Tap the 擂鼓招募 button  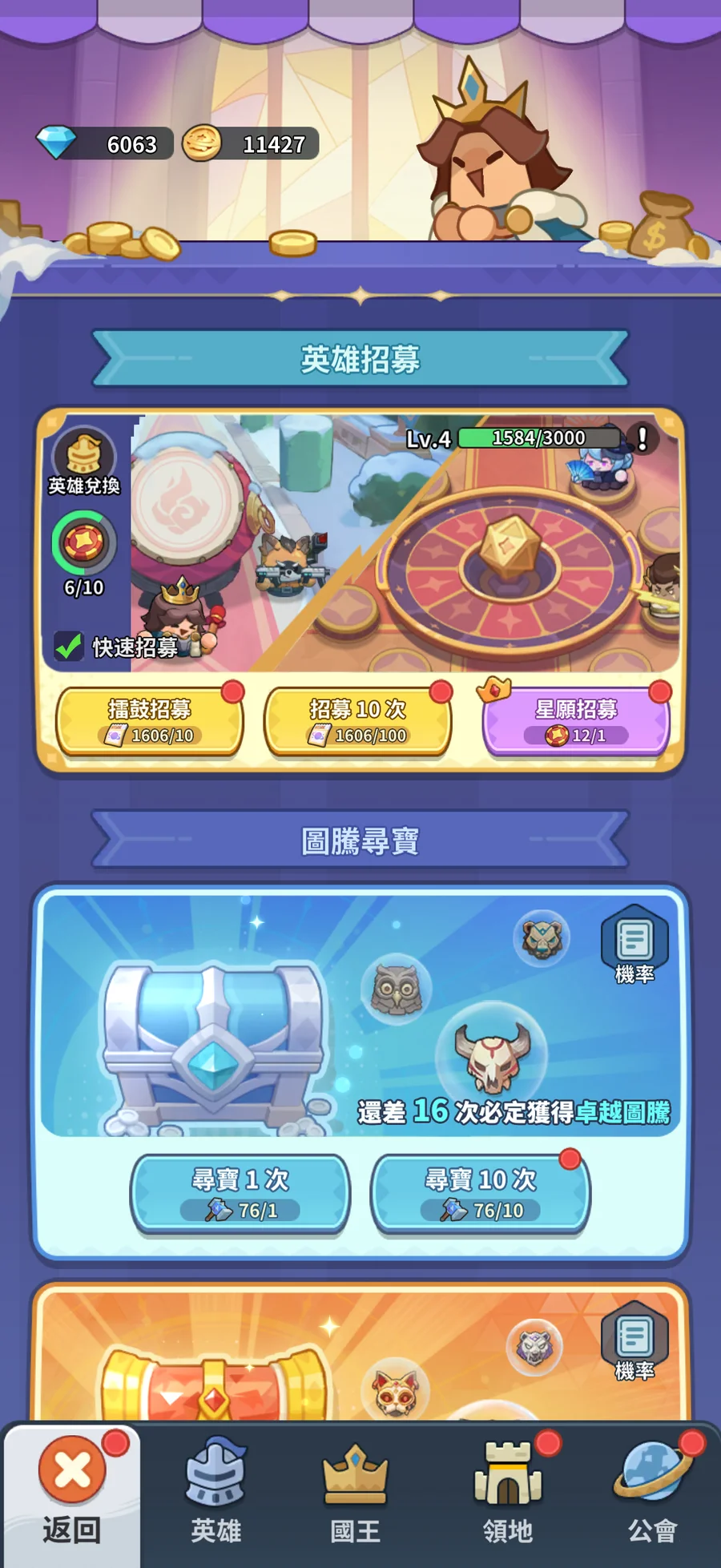click(150, 721)
